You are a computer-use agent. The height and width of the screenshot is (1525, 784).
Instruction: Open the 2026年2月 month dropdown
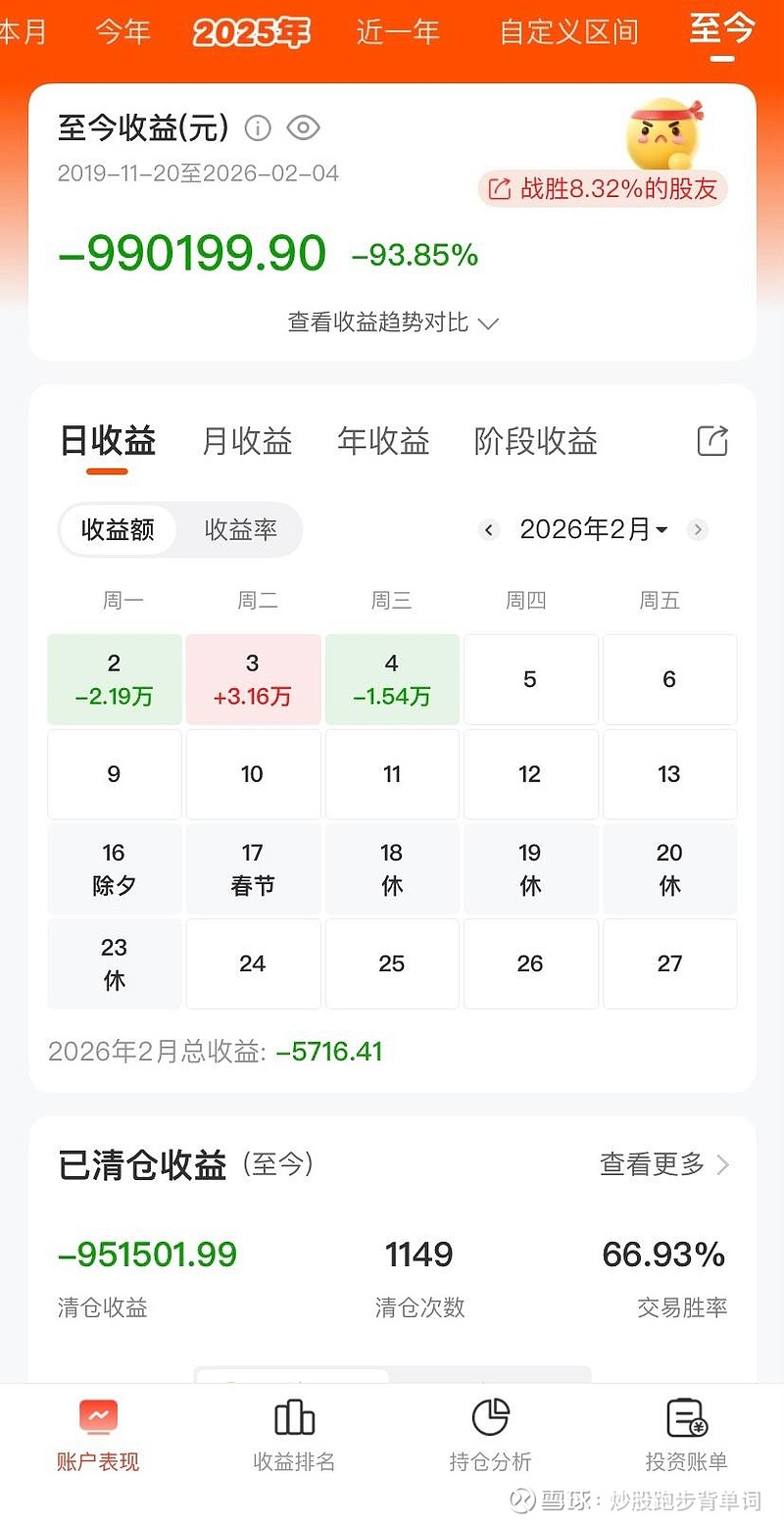coord(592,529)
